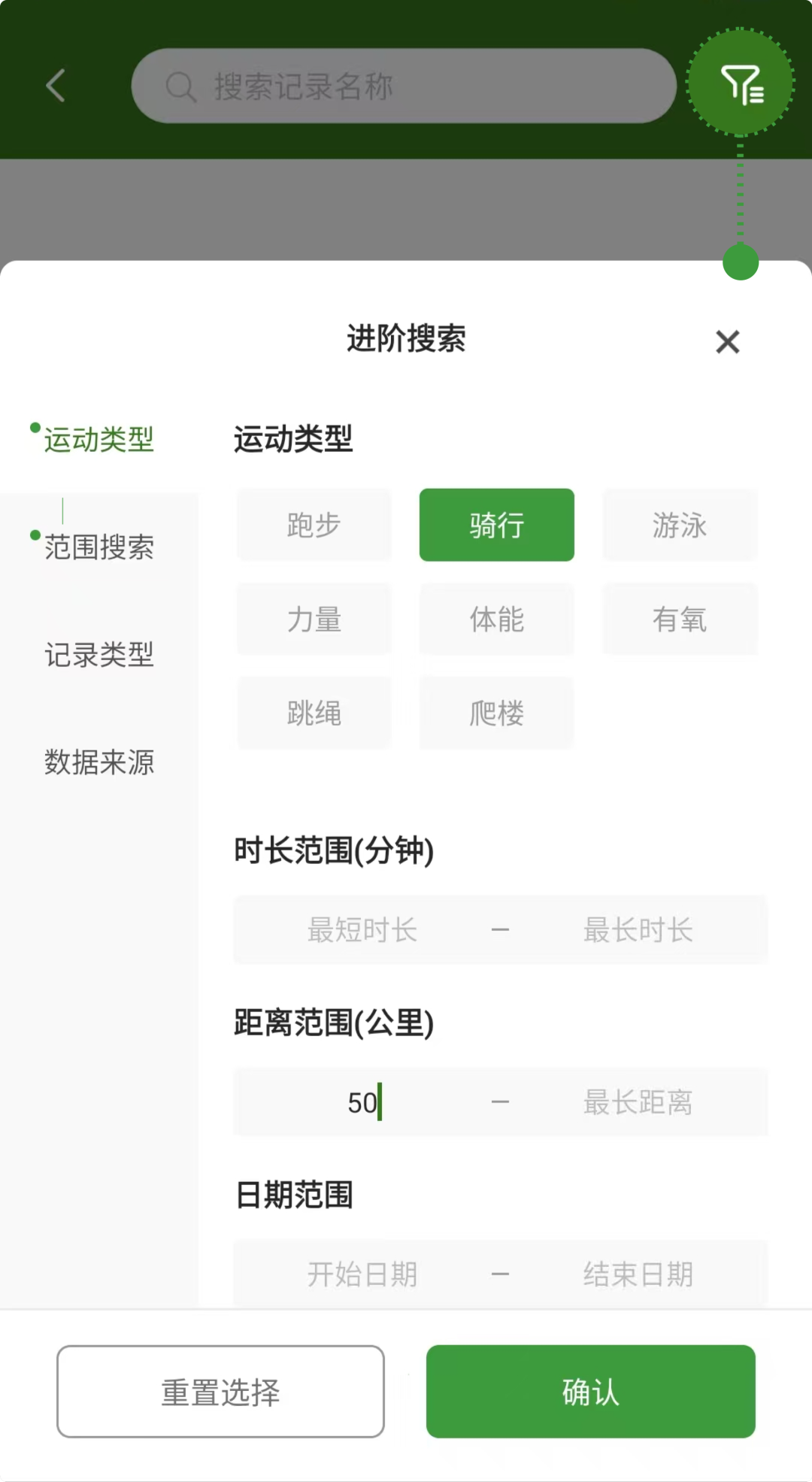Deselect the 骑行 exercise type
This screenshot has width=812, height=1482.
497,525
